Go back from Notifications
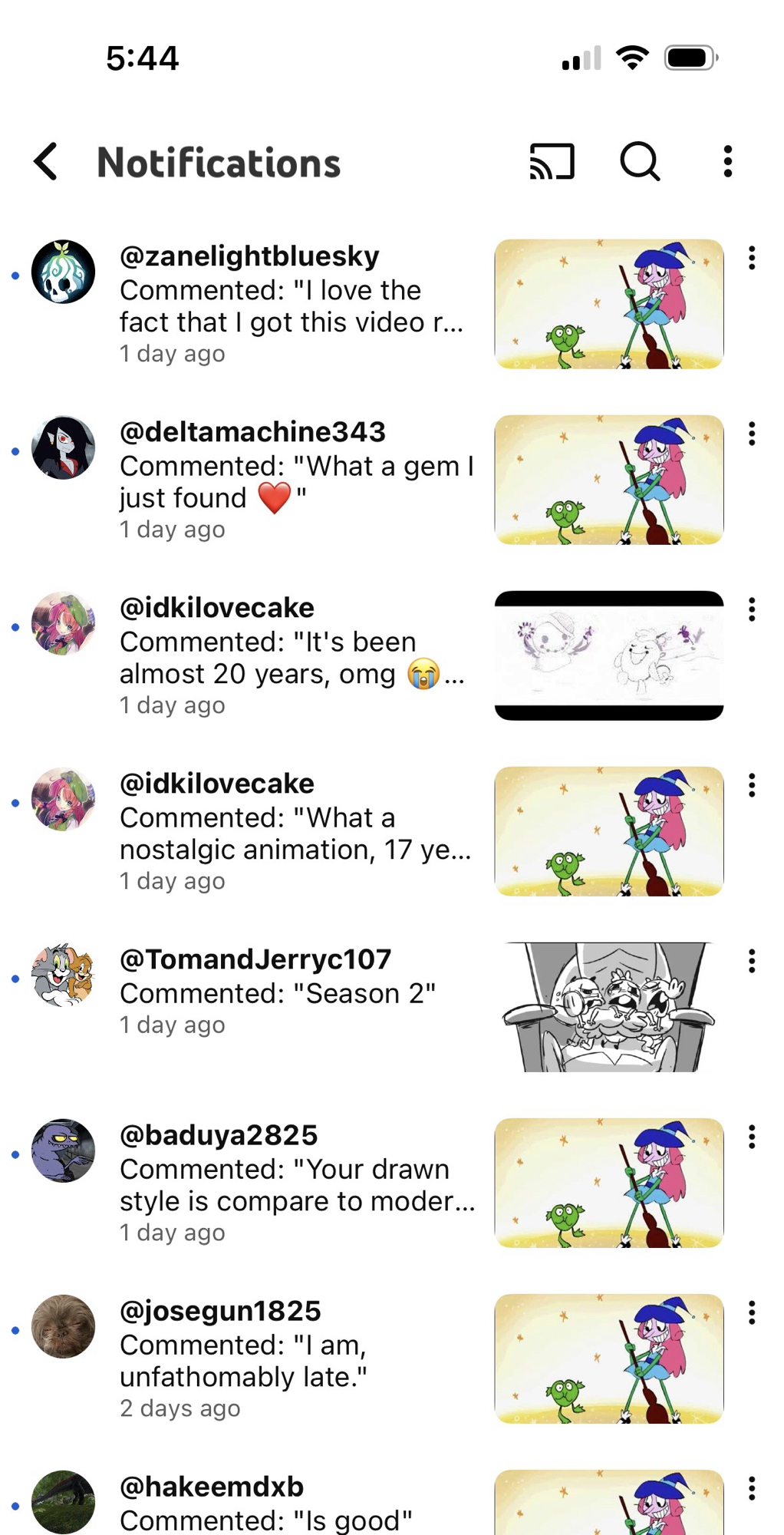The width and height of the screenshot is (784, 1535). pyautogui.click(x=46, y=162)
